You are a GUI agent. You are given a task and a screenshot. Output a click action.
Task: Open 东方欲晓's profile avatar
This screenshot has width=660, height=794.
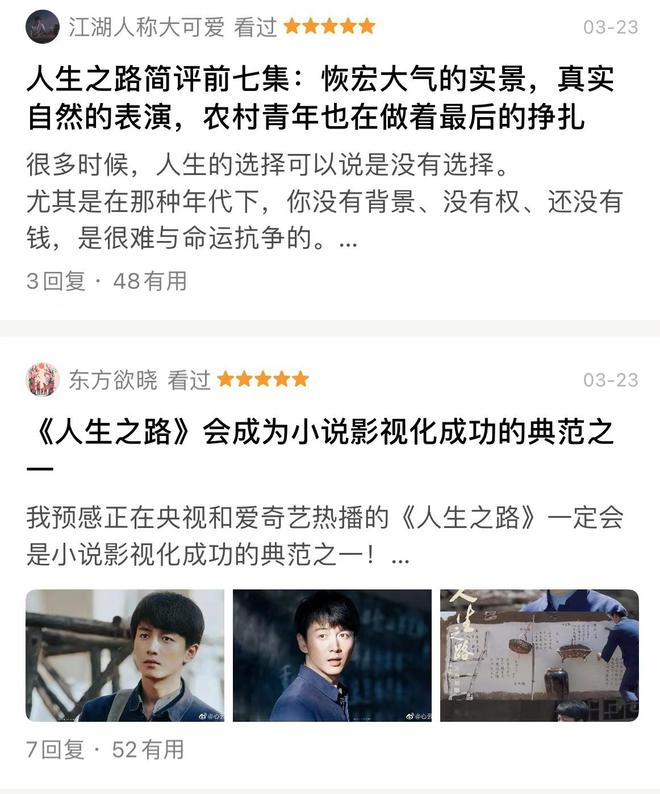point(42,379)
